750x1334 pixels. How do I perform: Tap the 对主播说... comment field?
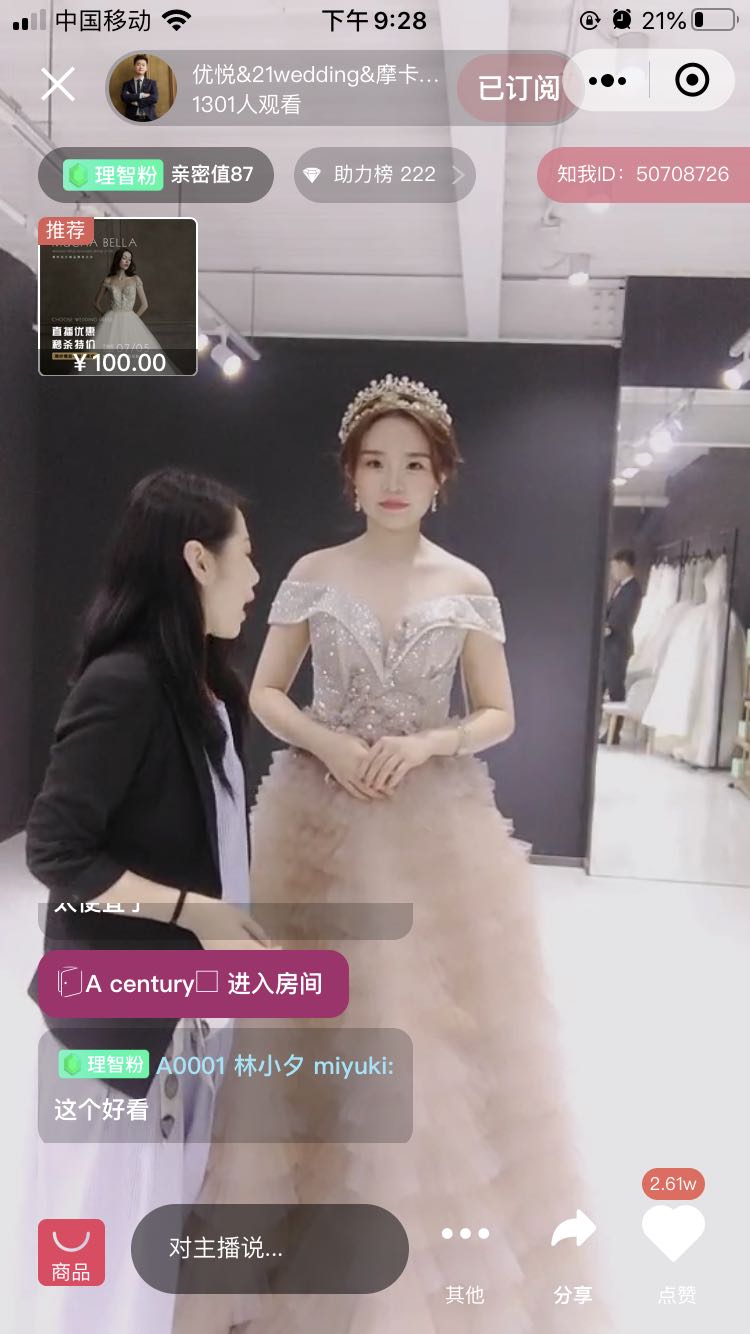click(269, 1248)
